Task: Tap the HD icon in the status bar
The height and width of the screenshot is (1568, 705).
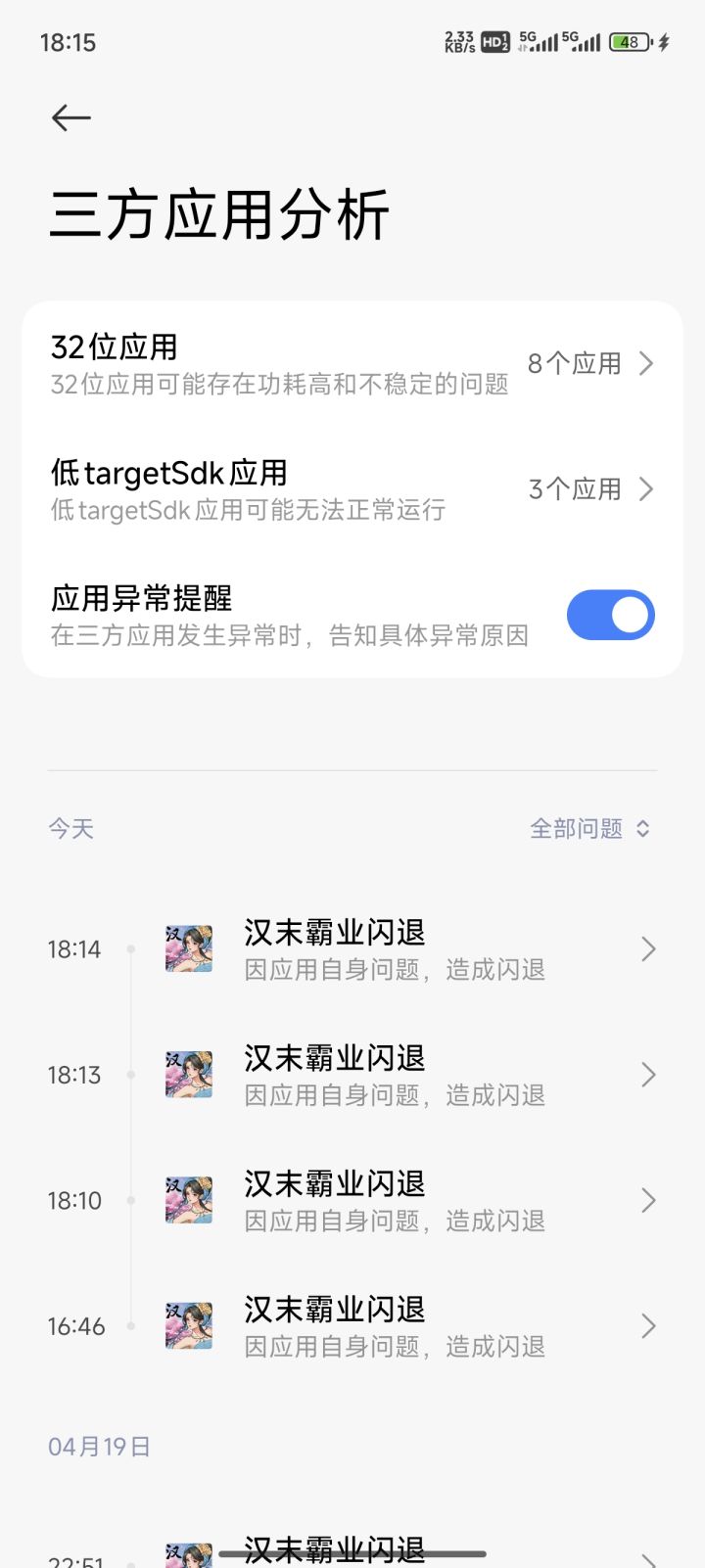Action: [x=493, y=41]
